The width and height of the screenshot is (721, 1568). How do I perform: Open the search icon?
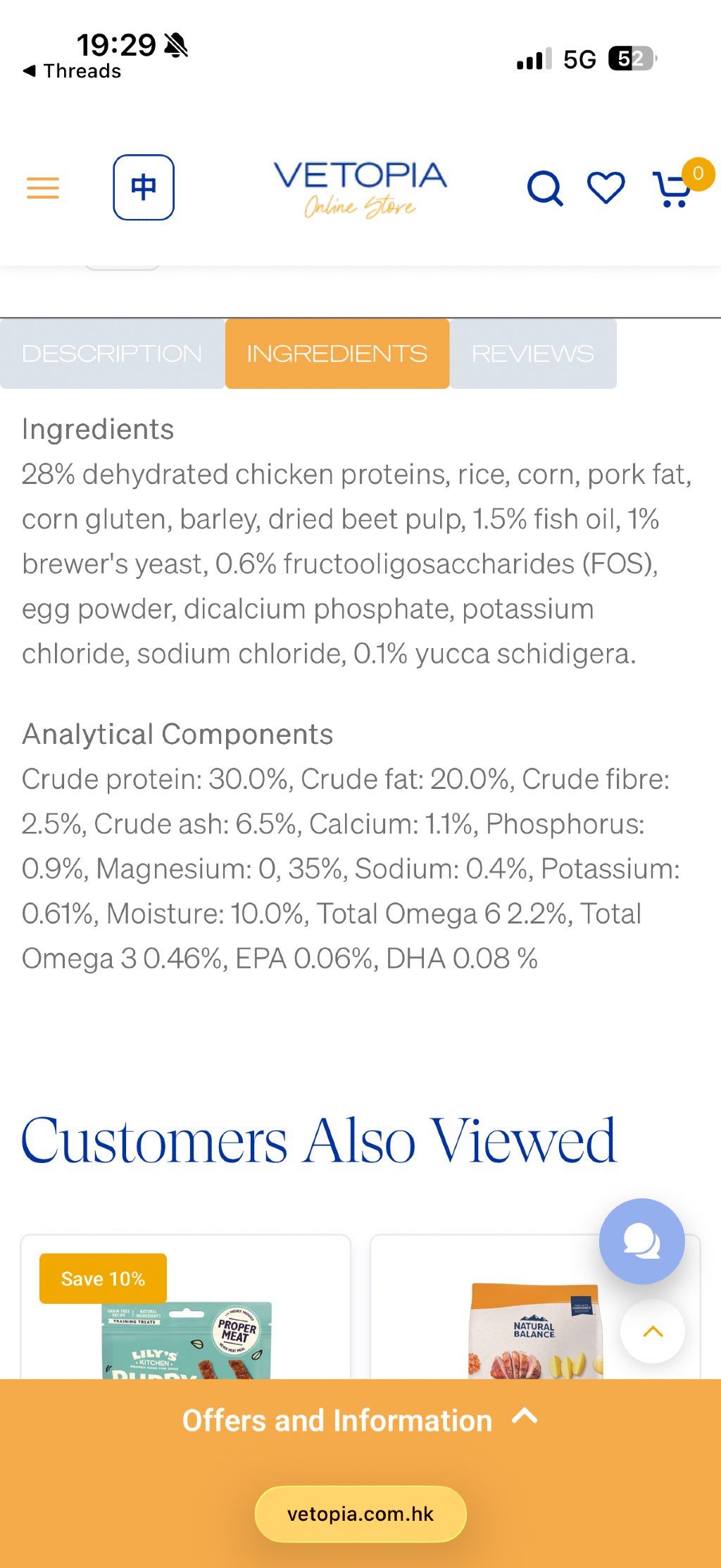click(x=545, y=188)
